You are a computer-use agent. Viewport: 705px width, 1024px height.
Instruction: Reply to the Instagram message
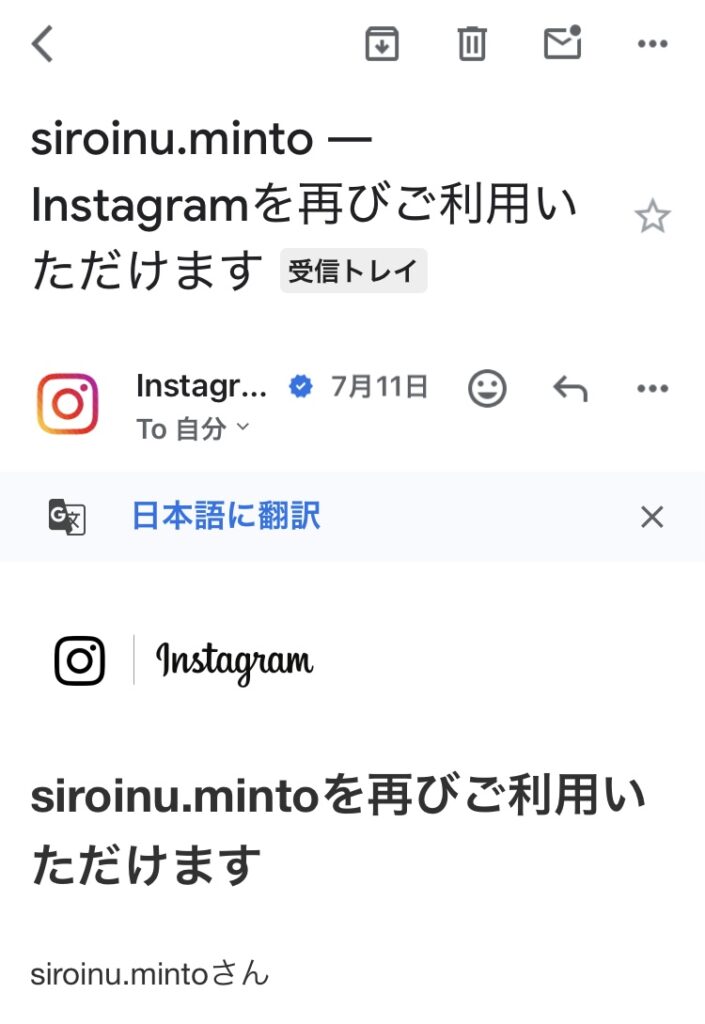coord(570,388)
